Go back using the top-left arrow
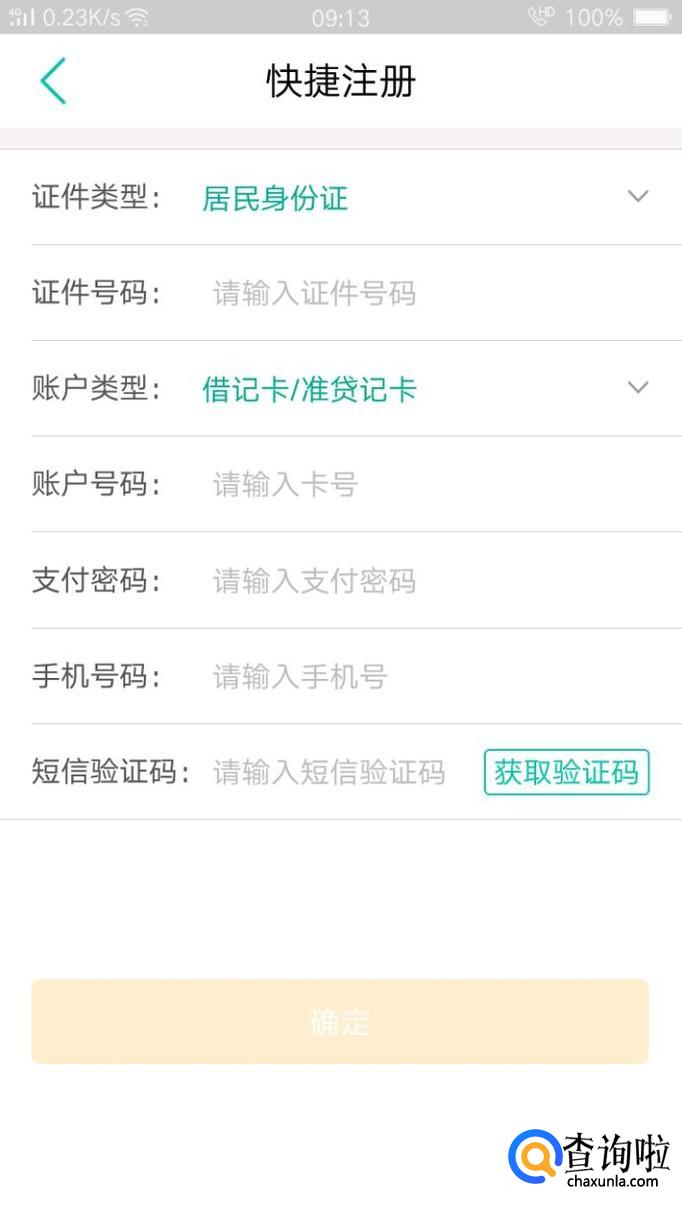This screenshot has width=682, height=1212. 53,81
